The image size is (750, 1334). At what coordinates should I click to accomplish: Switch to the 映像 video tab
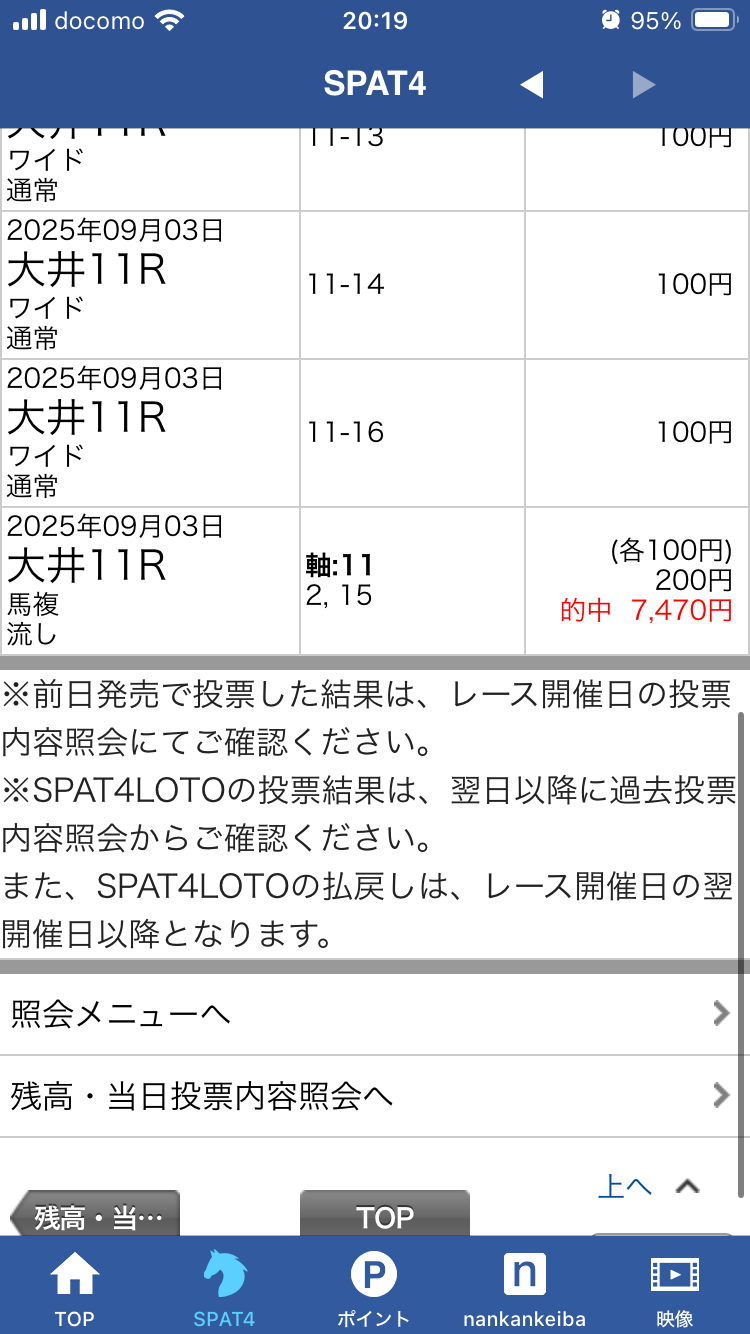click(x=674, y=1288)
